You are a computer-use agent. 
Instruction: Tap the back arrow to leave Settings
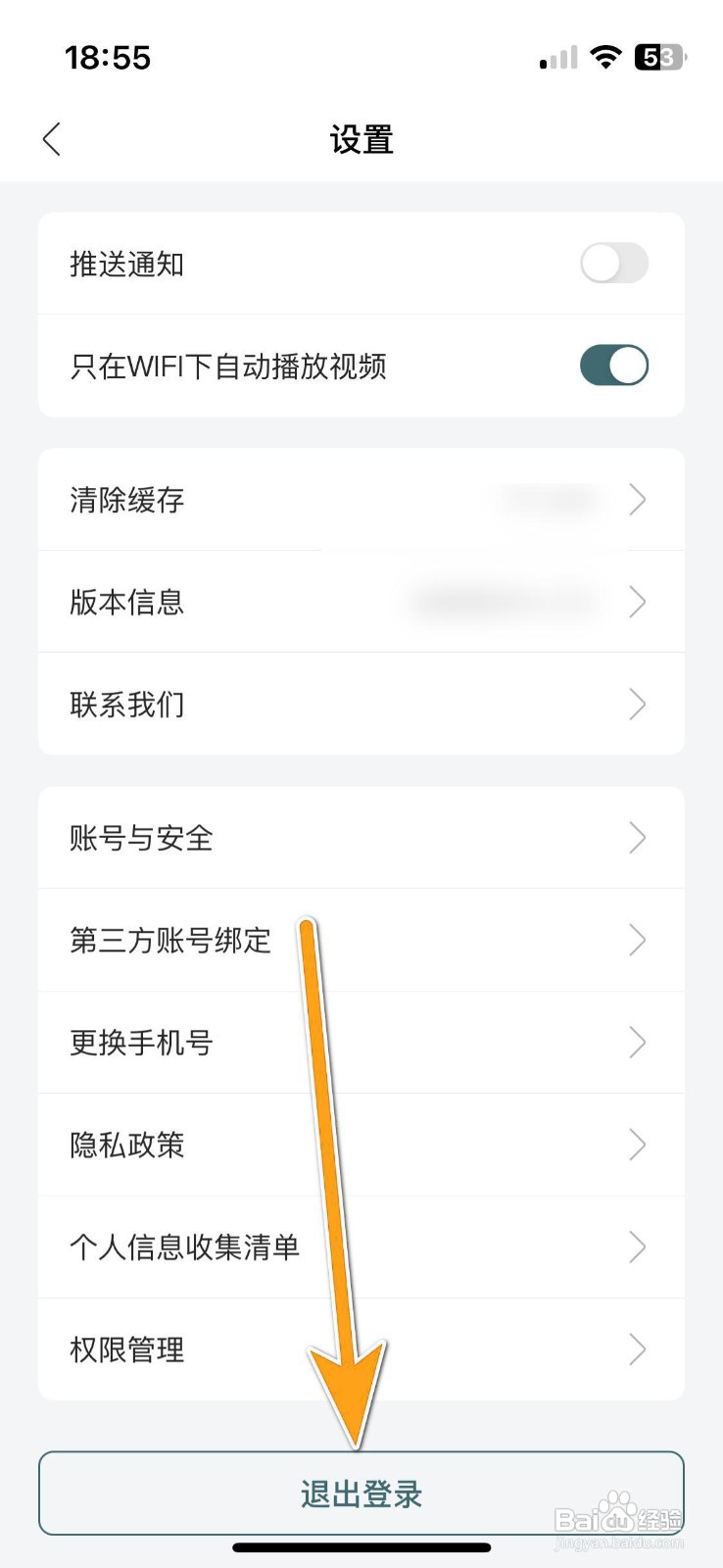coord(52,139)
